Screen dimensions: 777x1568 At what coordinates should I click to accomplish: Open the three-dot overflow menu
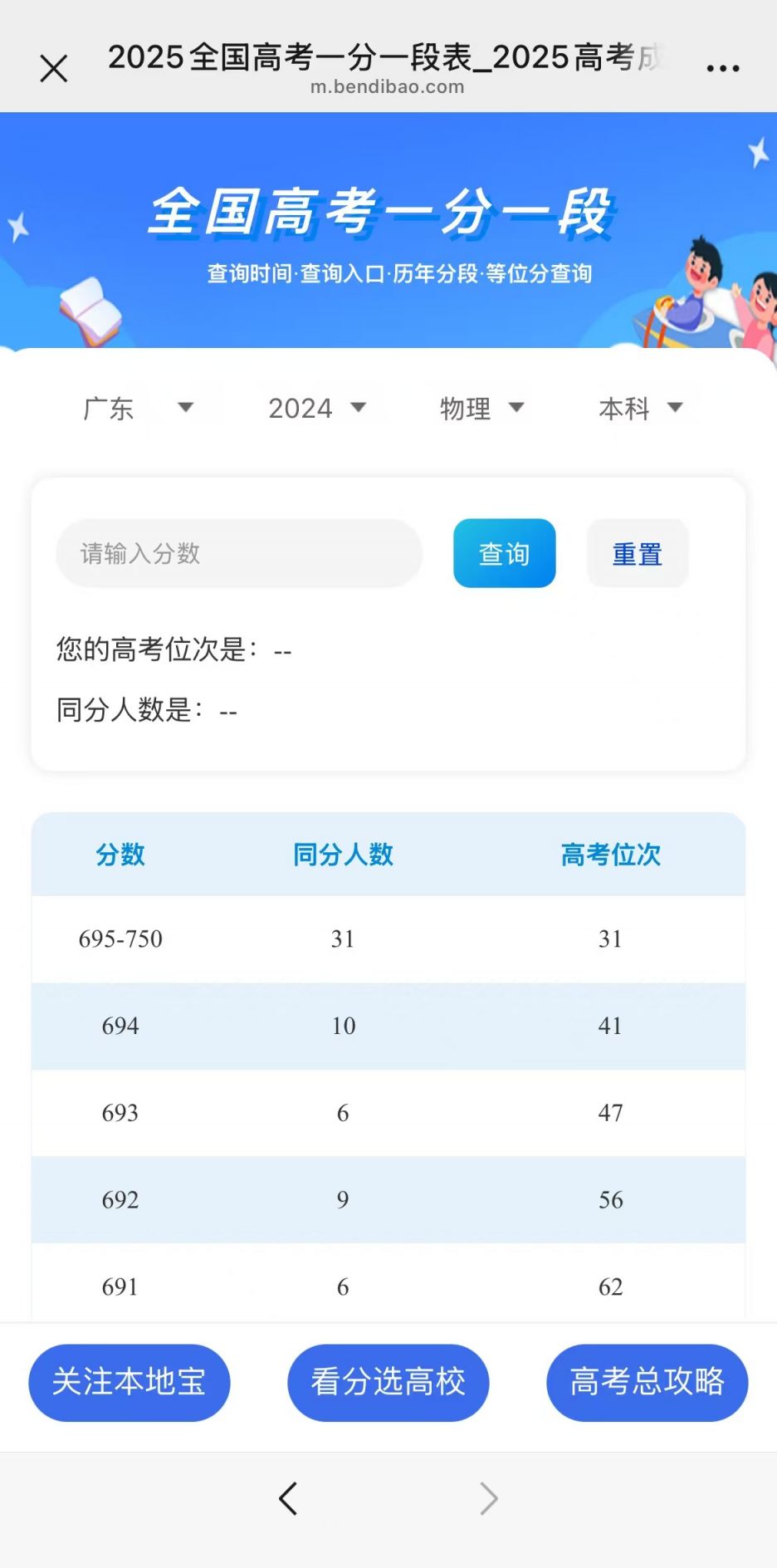tap(722, 69)
